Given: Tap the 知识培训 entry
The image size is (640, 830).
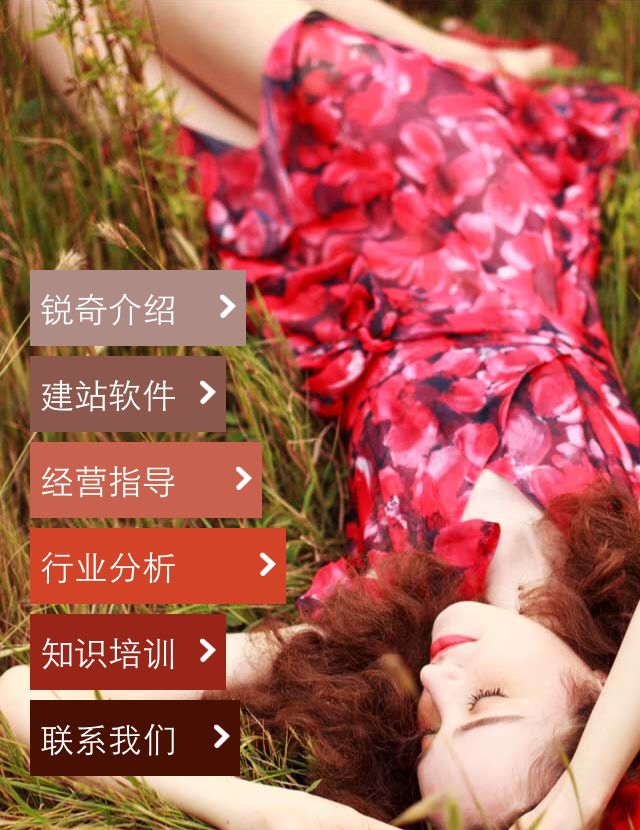Looking at the screenshot, I should pyautogui.click(x=127, y=652).
